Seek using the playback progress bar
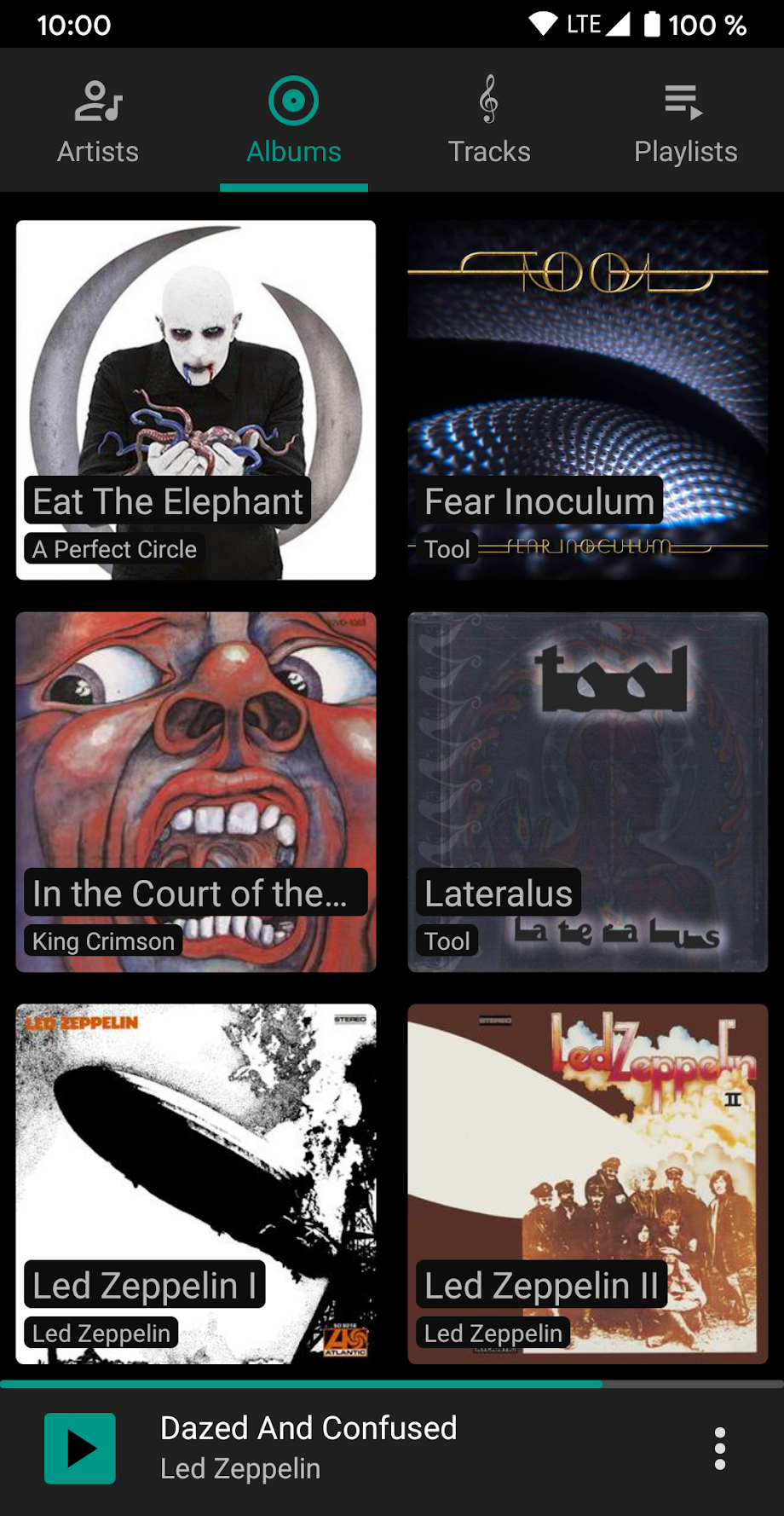 point(392,1384)
